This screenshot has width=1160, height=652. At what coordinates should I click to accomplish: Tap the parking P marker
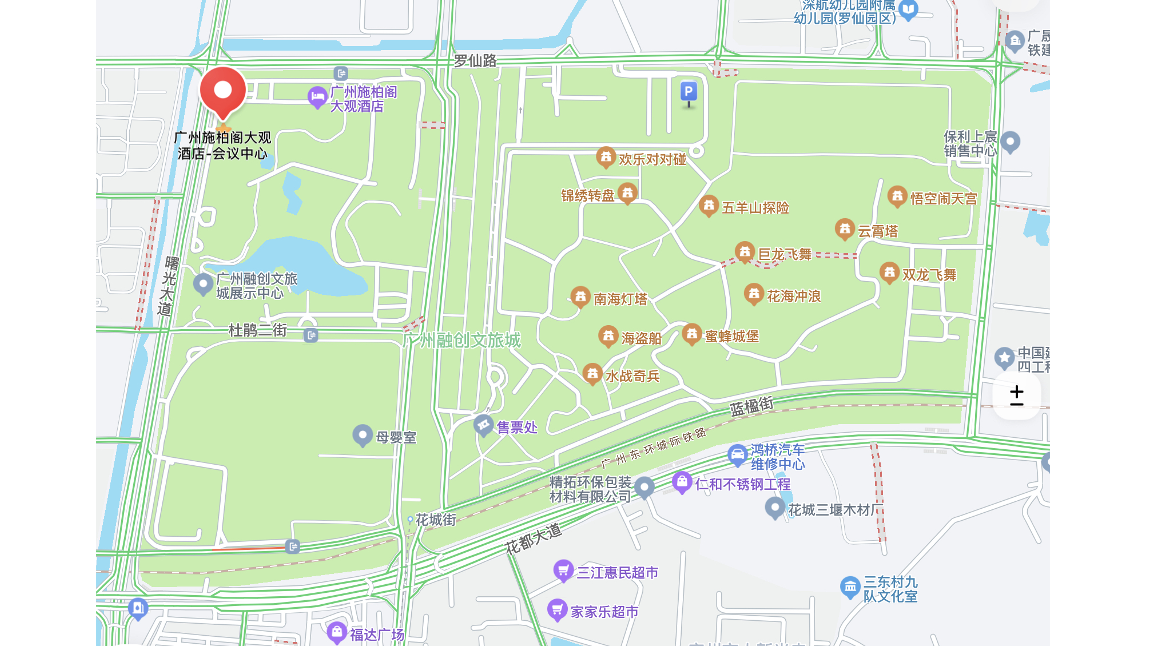[x=688, y=94]
